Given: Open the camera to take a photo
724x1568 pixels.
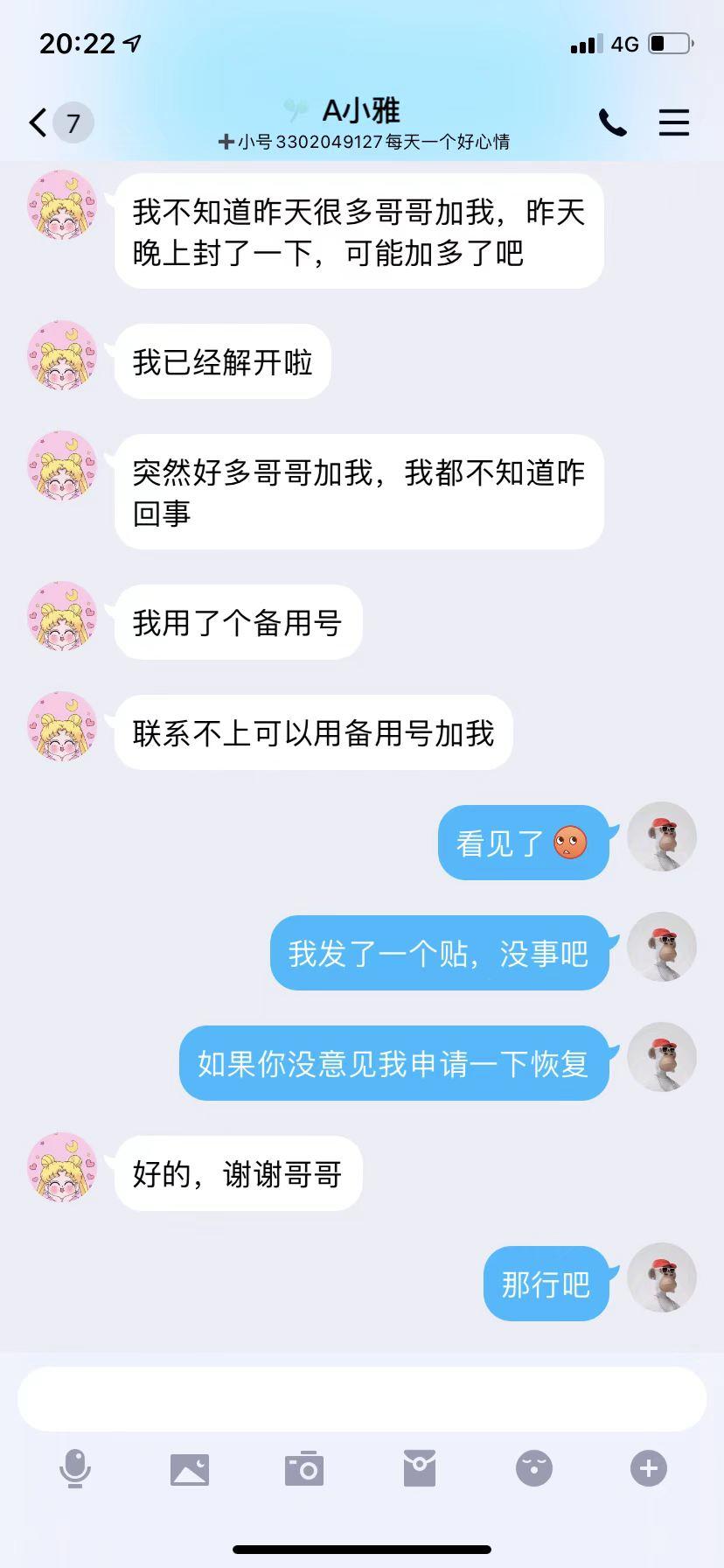Looking at the screenshot, I should pos(304,1469).
